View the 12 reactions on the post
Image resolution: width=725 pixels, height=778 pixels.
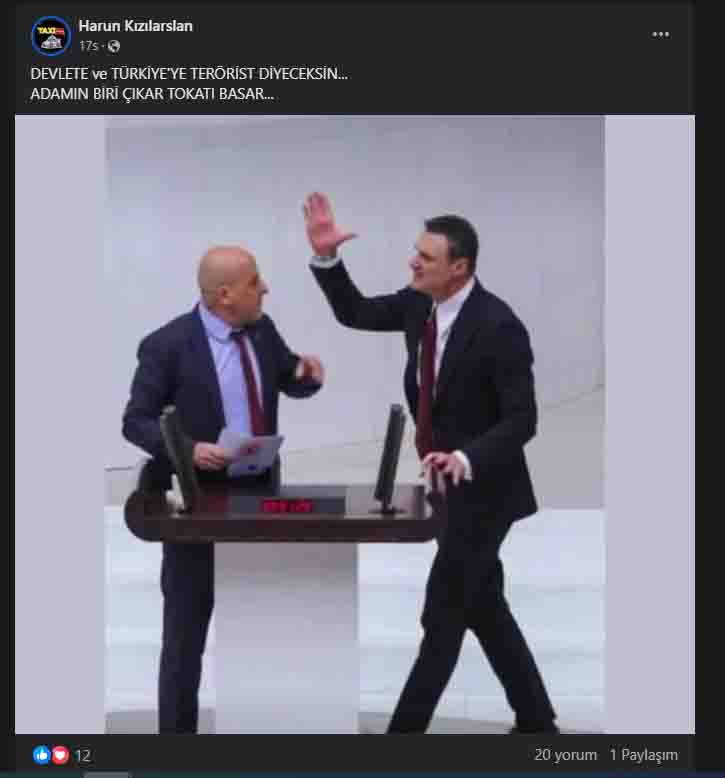[x=64, y=755]
